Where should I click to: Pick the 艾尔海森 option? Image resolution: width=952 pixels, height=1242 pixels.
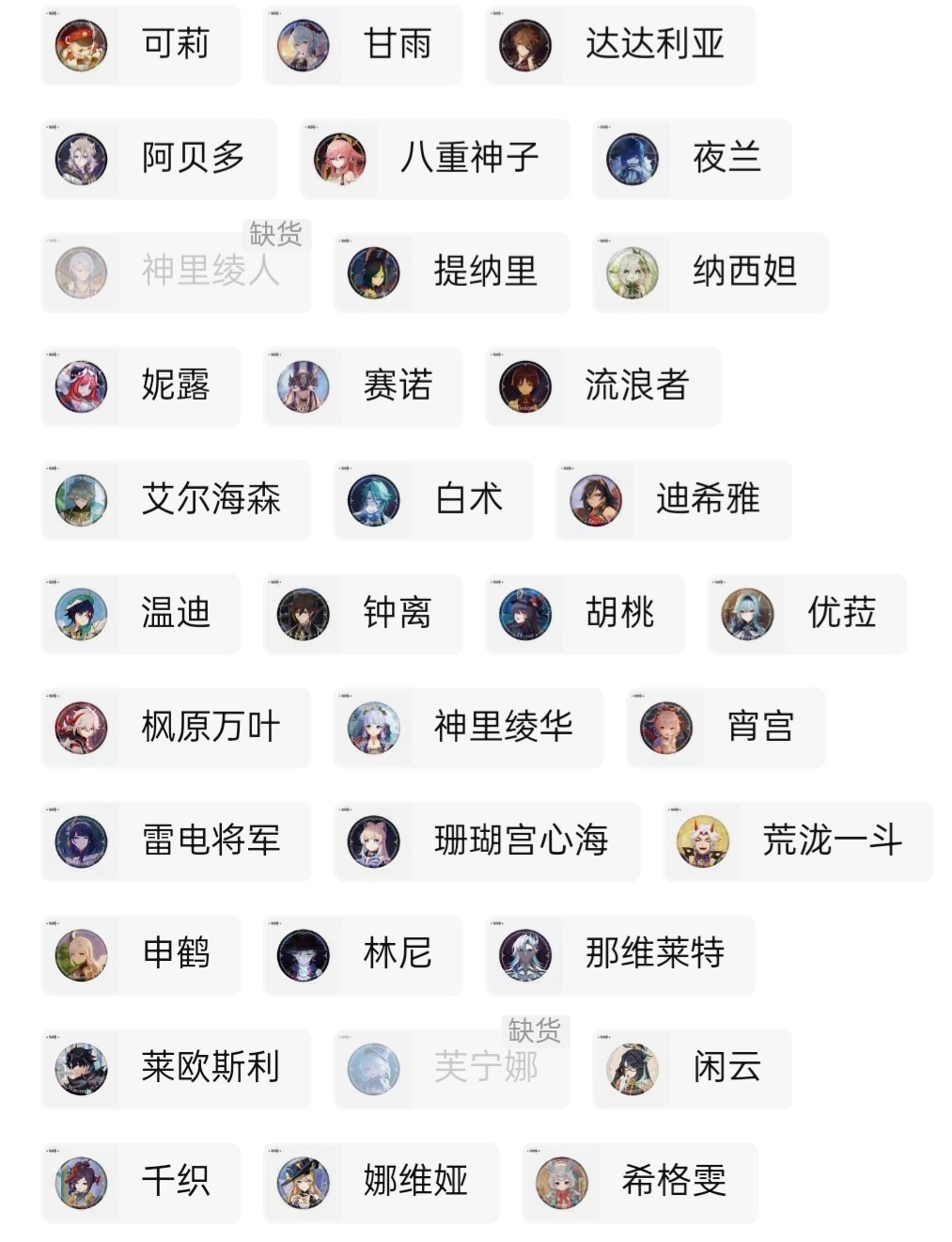pyautogui.click(x=177, y=499)
